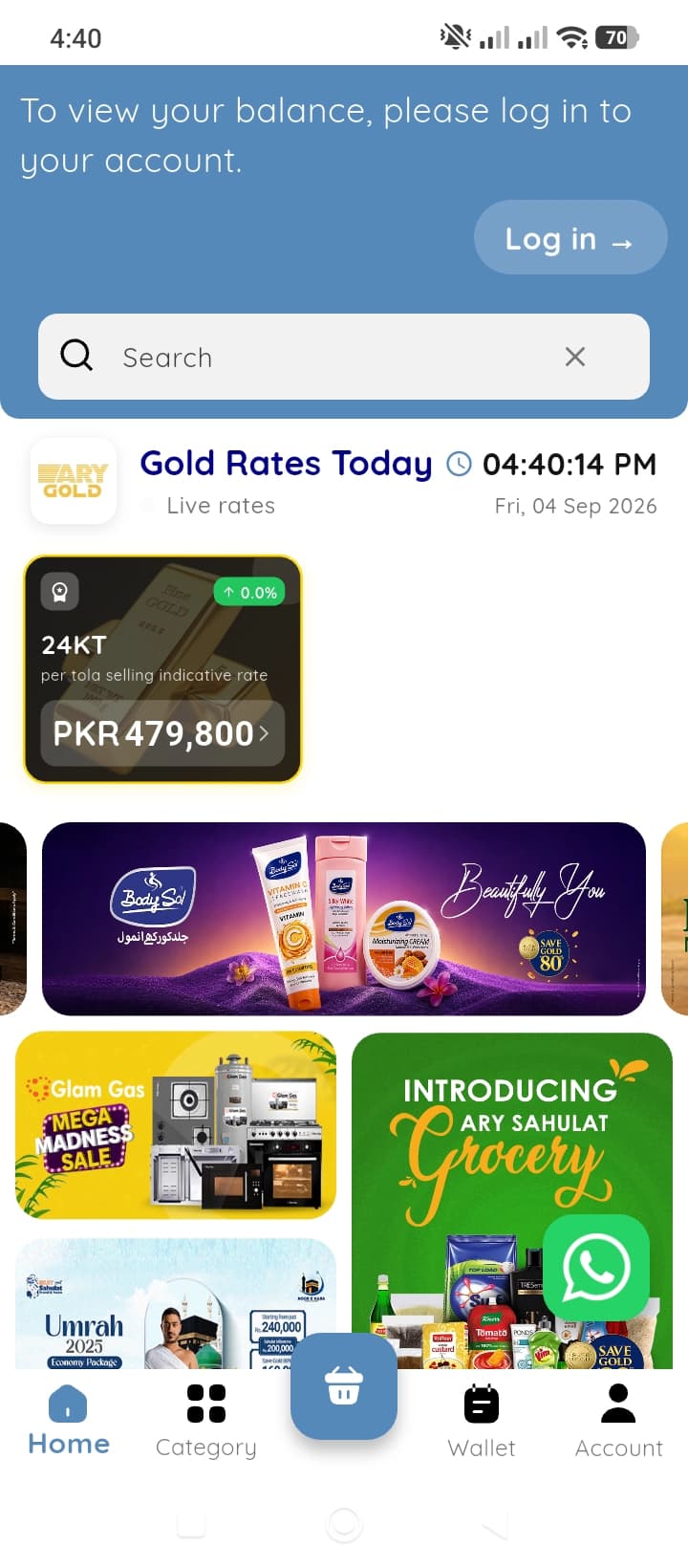Switch to the Account tab
Screen dimensions: 688x1568
coord(619,1421)
